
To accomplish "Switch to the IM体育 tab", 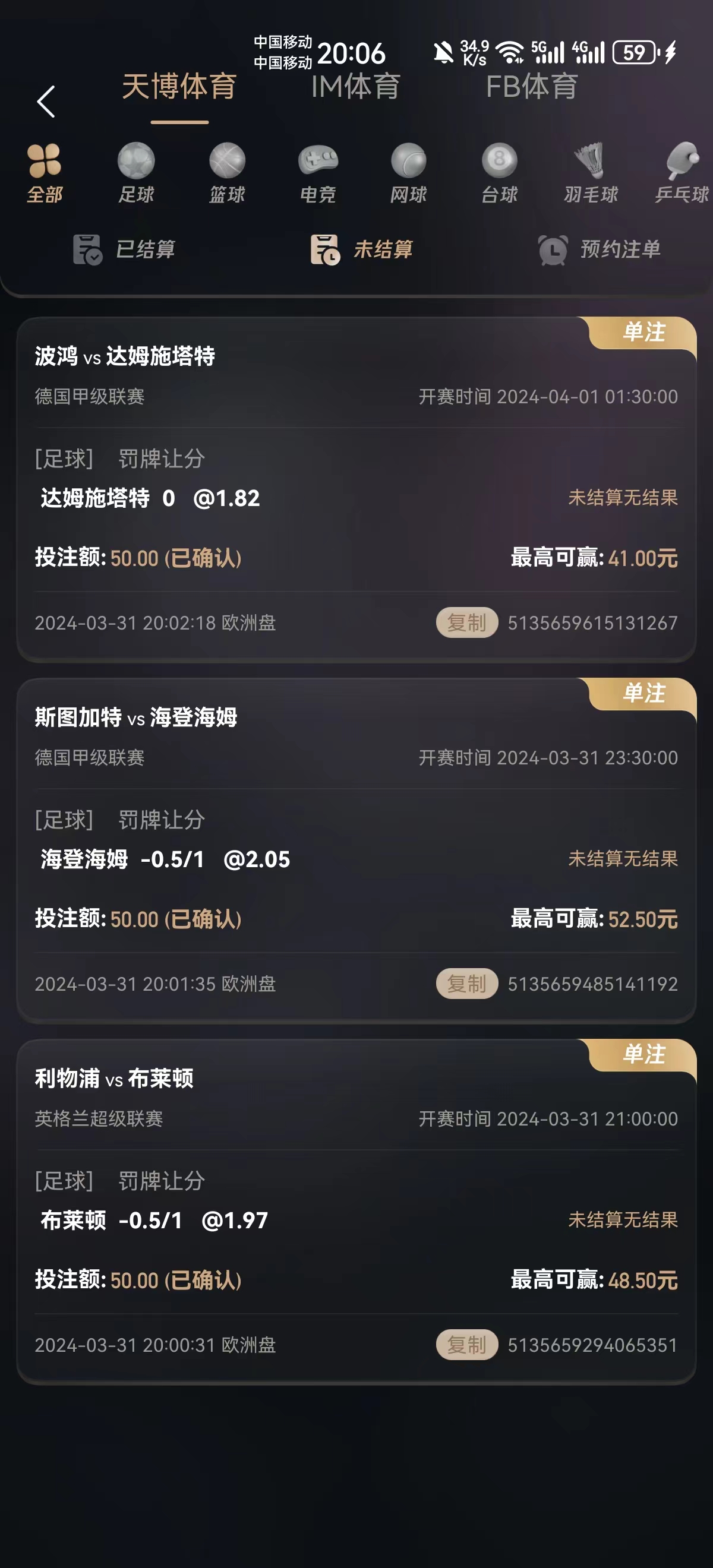I will pyautogui.click(x=355, y=87).
